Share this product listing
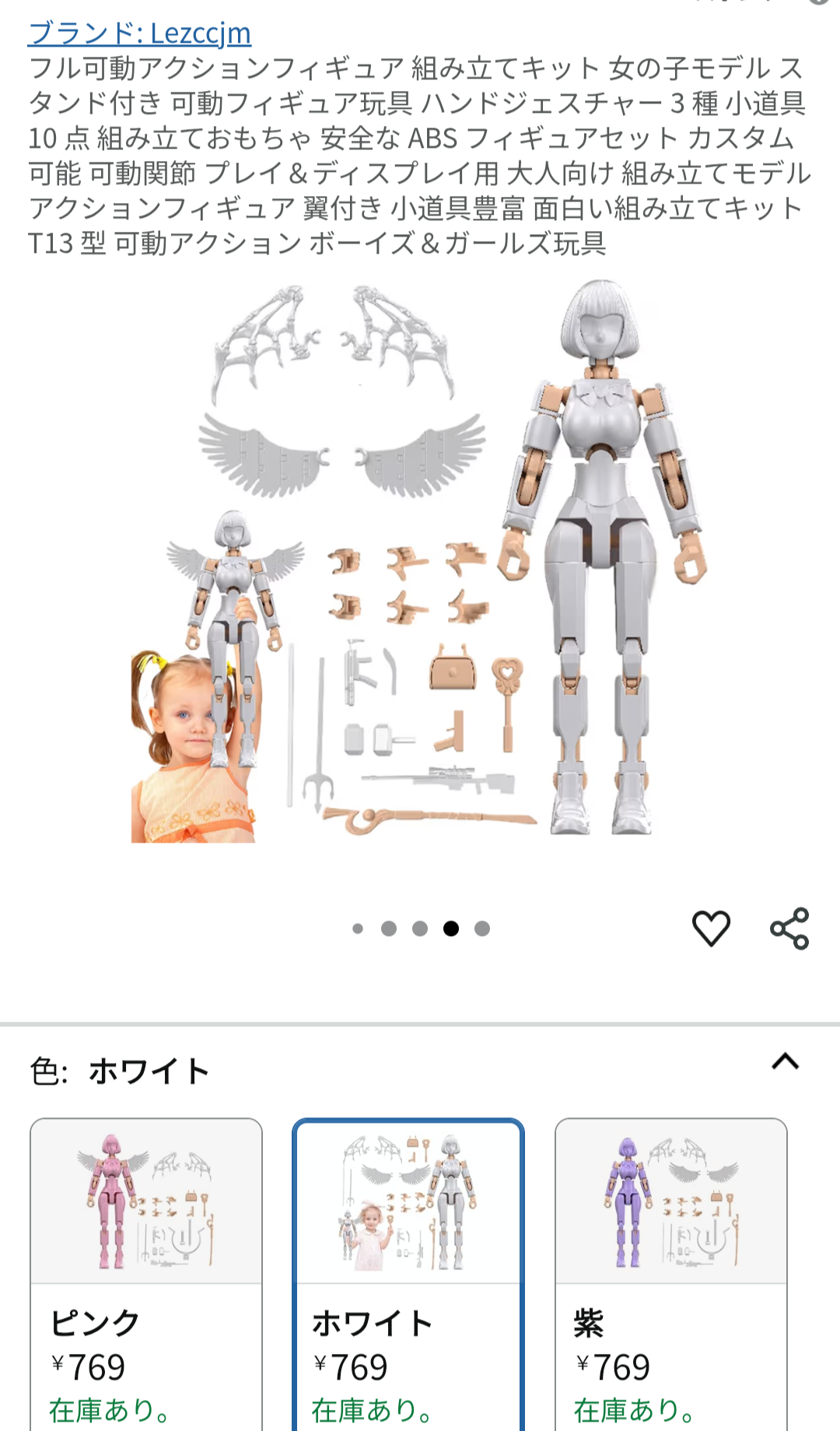 [x=789, y=928]
